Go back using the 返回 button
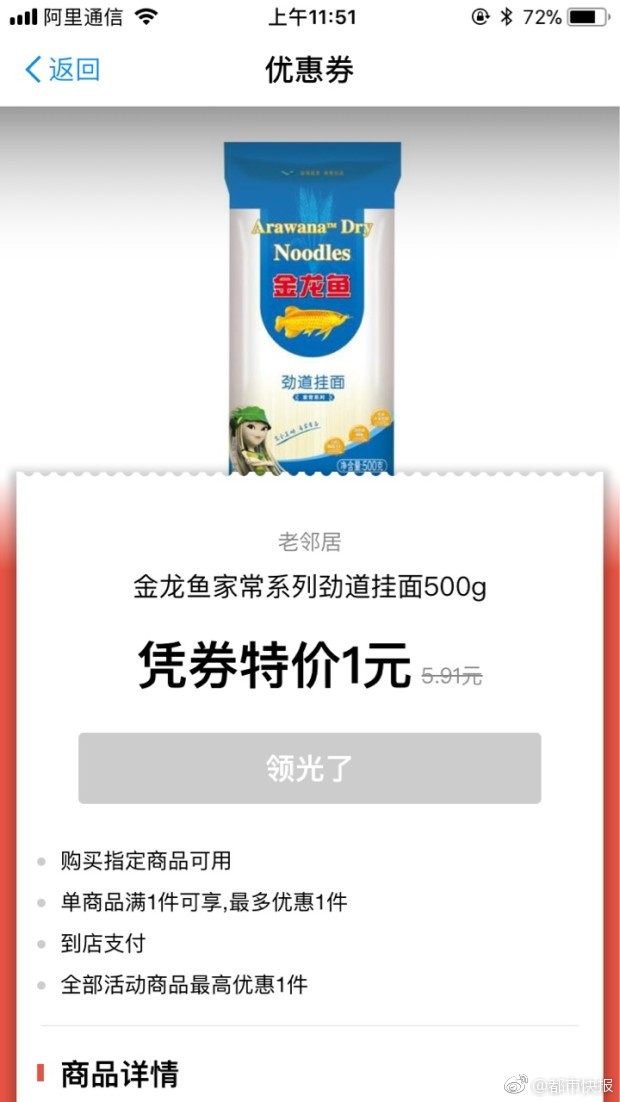Viewport: 620px width, 1102px height. click(62, 69)
